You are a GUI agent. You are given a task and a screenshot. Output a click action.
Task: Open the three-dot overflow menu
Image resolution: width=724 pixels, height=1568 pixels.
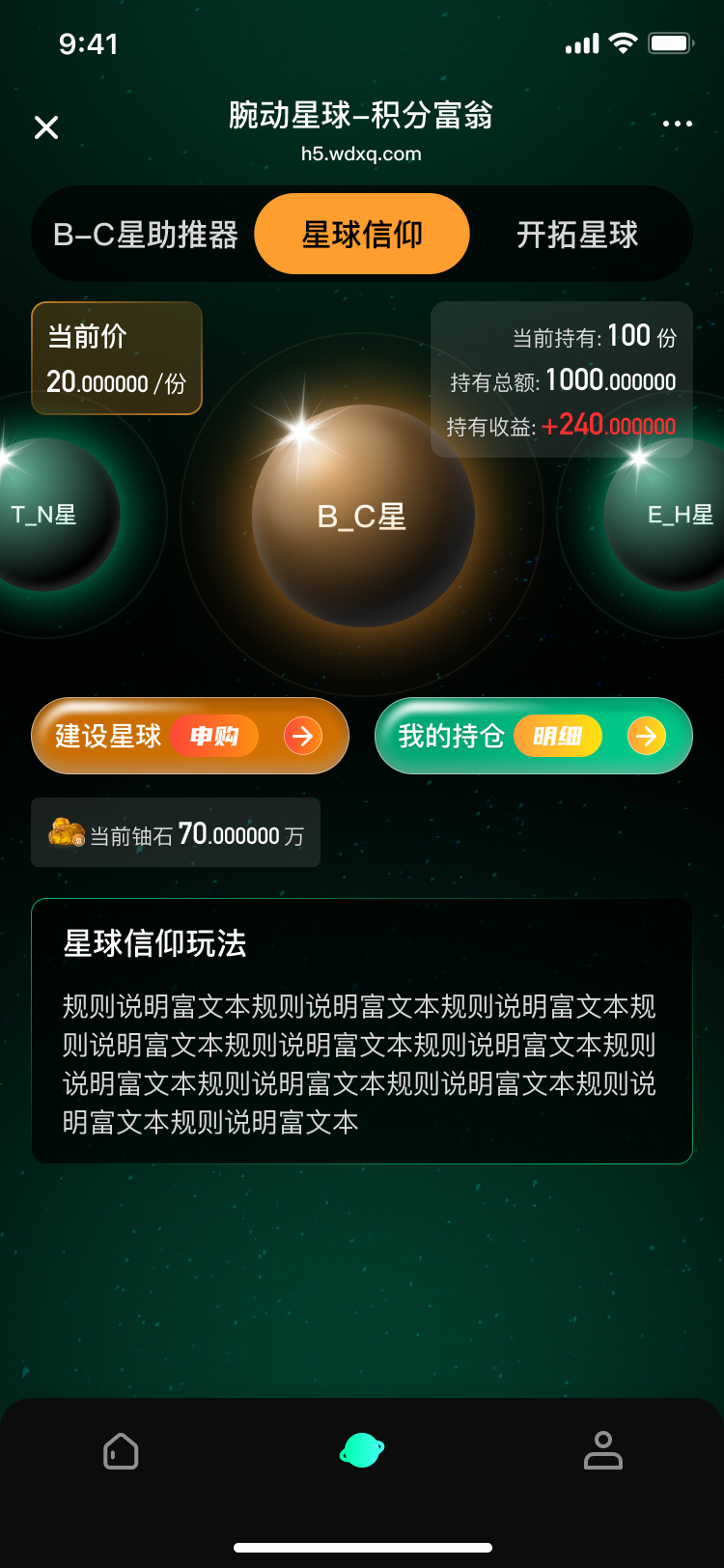[x=677, y=124]
